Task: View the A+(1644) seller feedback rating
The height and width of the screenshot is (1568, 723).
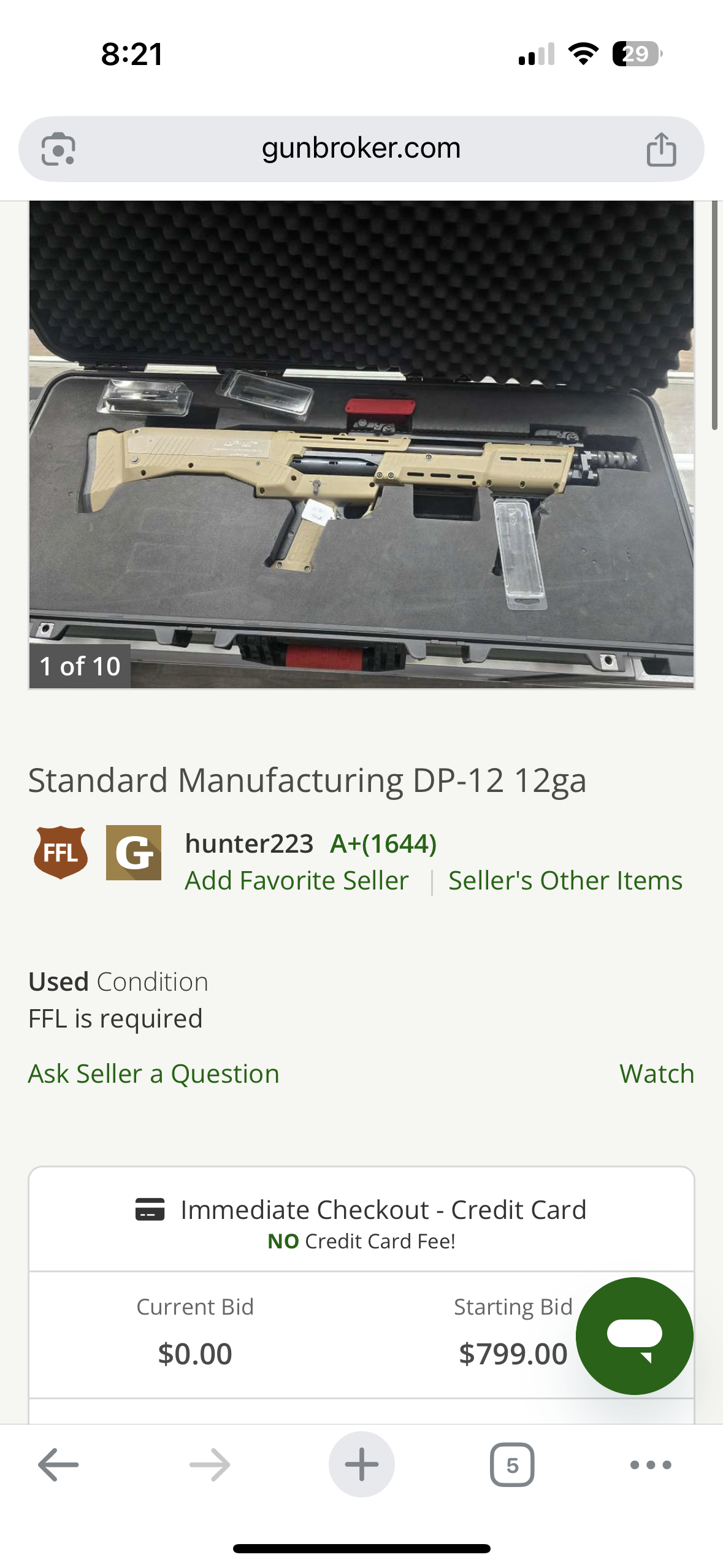Action: pos(383,844)
